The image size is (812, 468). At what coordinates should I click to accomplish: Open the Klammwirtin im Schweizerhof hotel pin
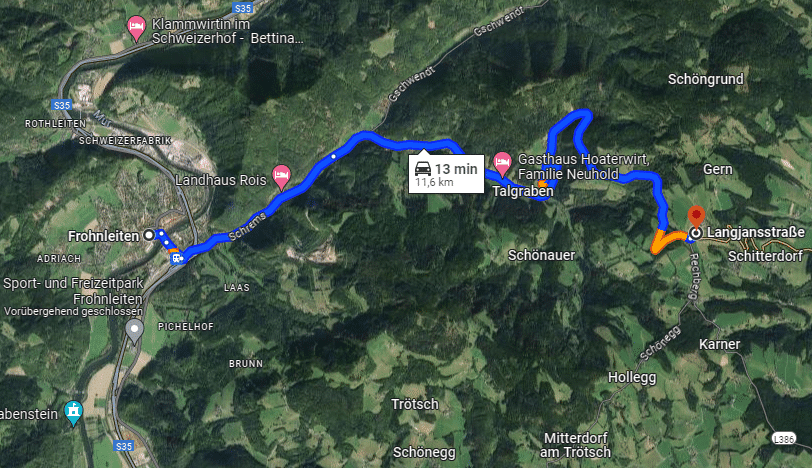[138, 28]
